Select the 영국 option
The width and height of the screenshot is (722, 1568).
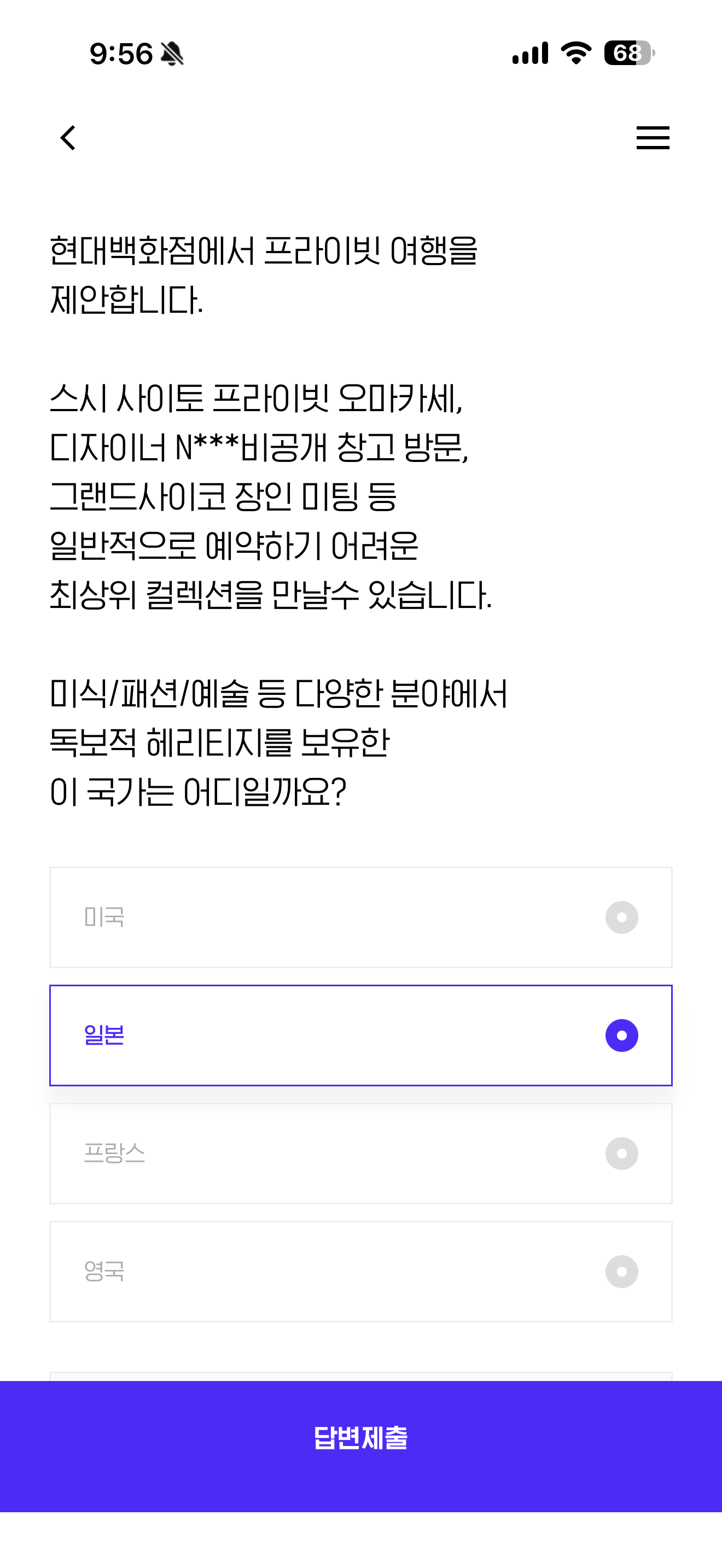tap(361, 1272)
